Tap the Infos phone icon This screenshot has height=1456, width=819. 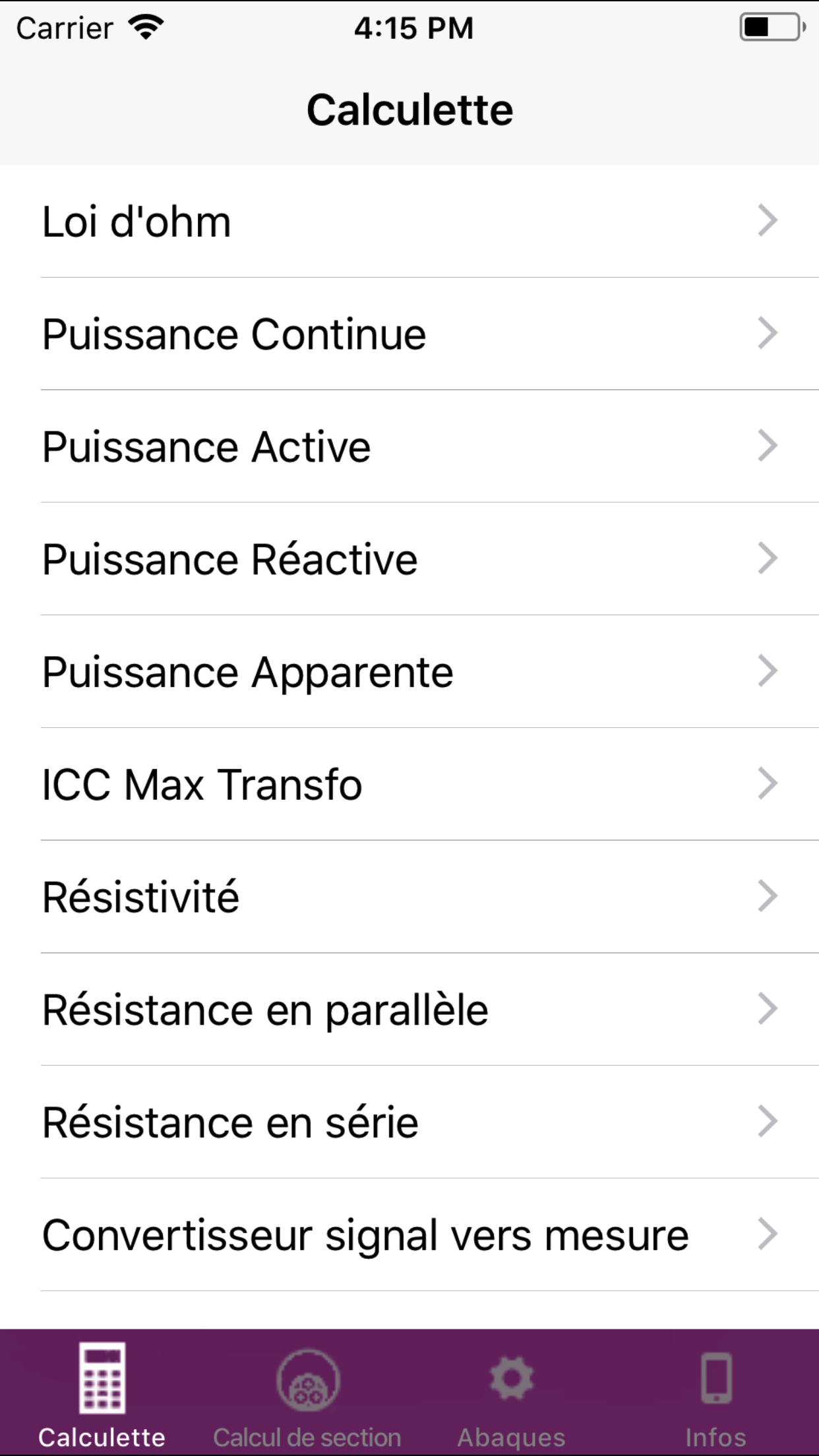pos(716,1375)
